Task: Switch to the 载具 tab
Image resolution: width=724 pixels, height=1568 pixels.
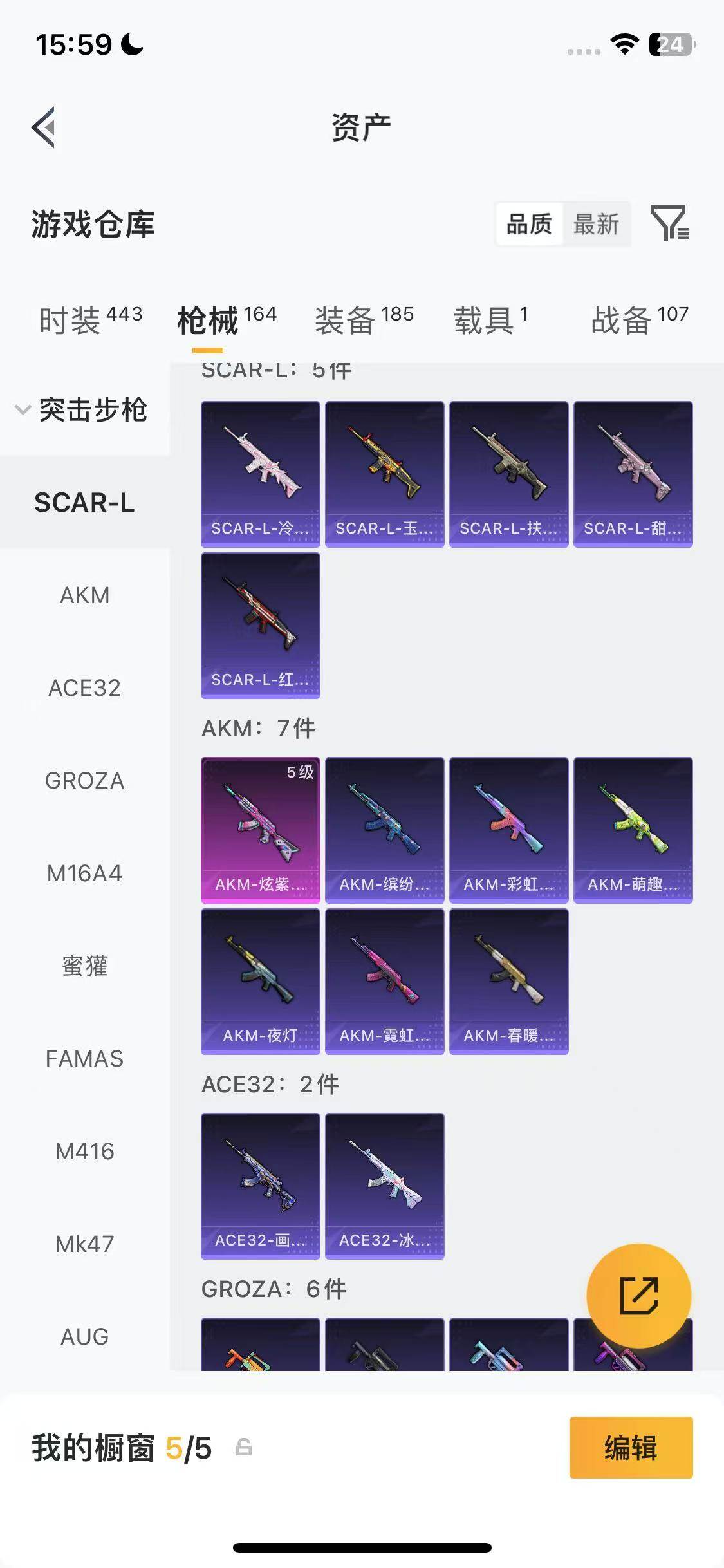Action: (x=490, y=319)
